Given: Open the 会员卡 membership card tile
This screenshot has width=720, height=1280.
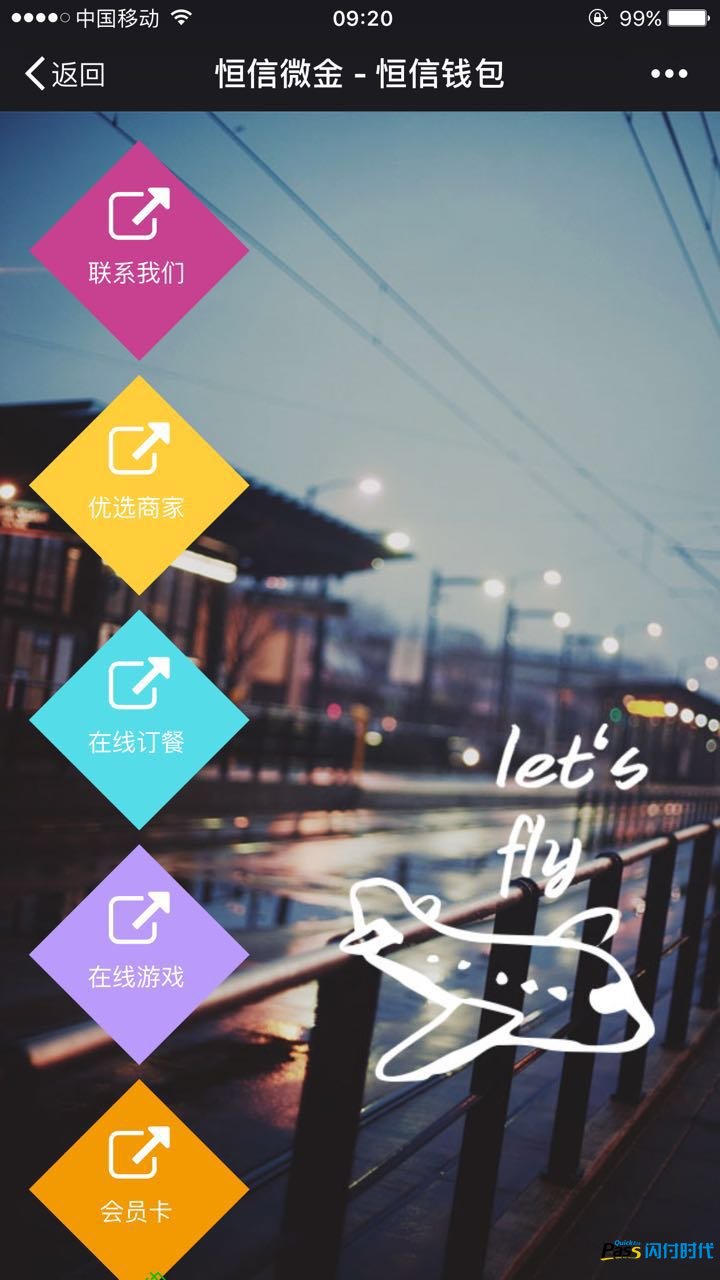Looking at the screenshot, I should (138, 1185).
